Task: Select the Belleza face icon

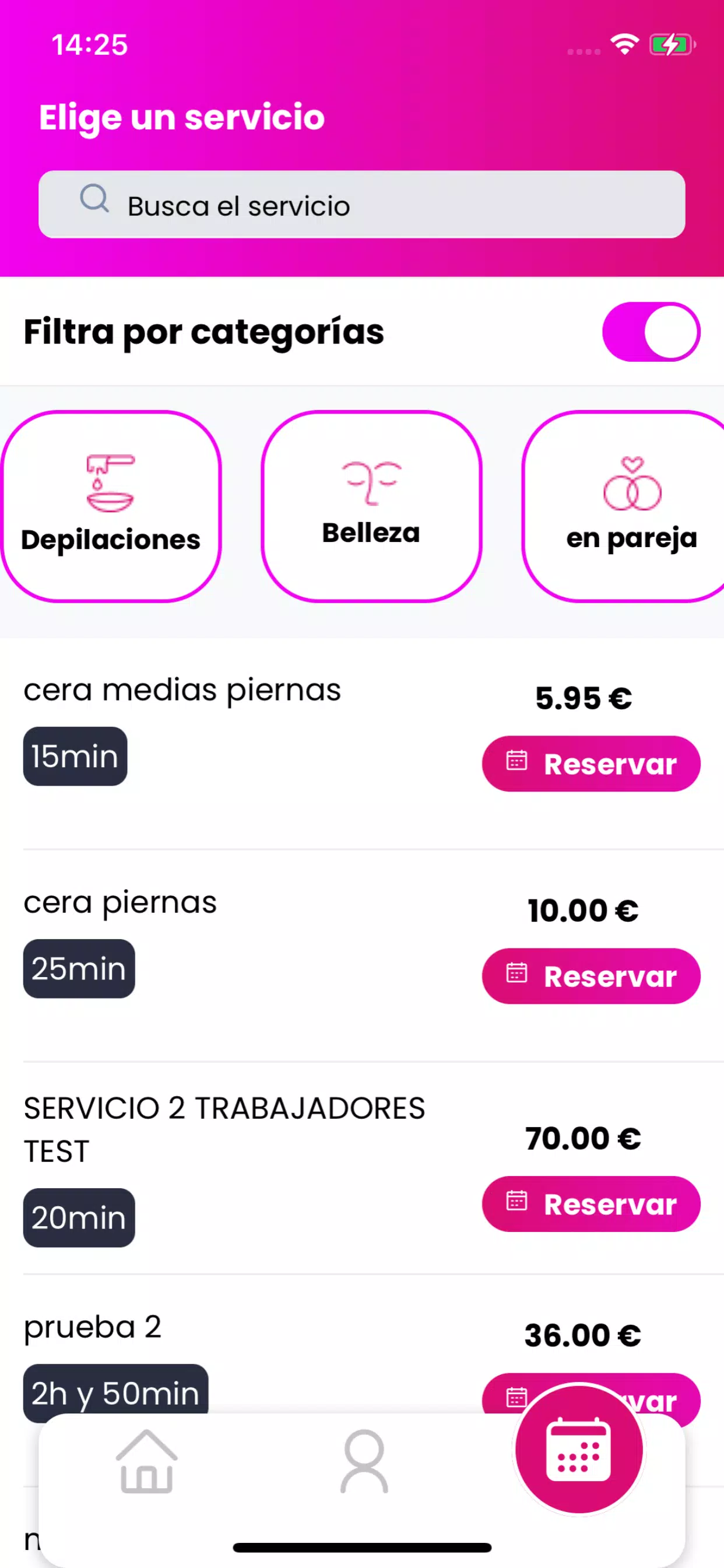Action: coord(371,484)
